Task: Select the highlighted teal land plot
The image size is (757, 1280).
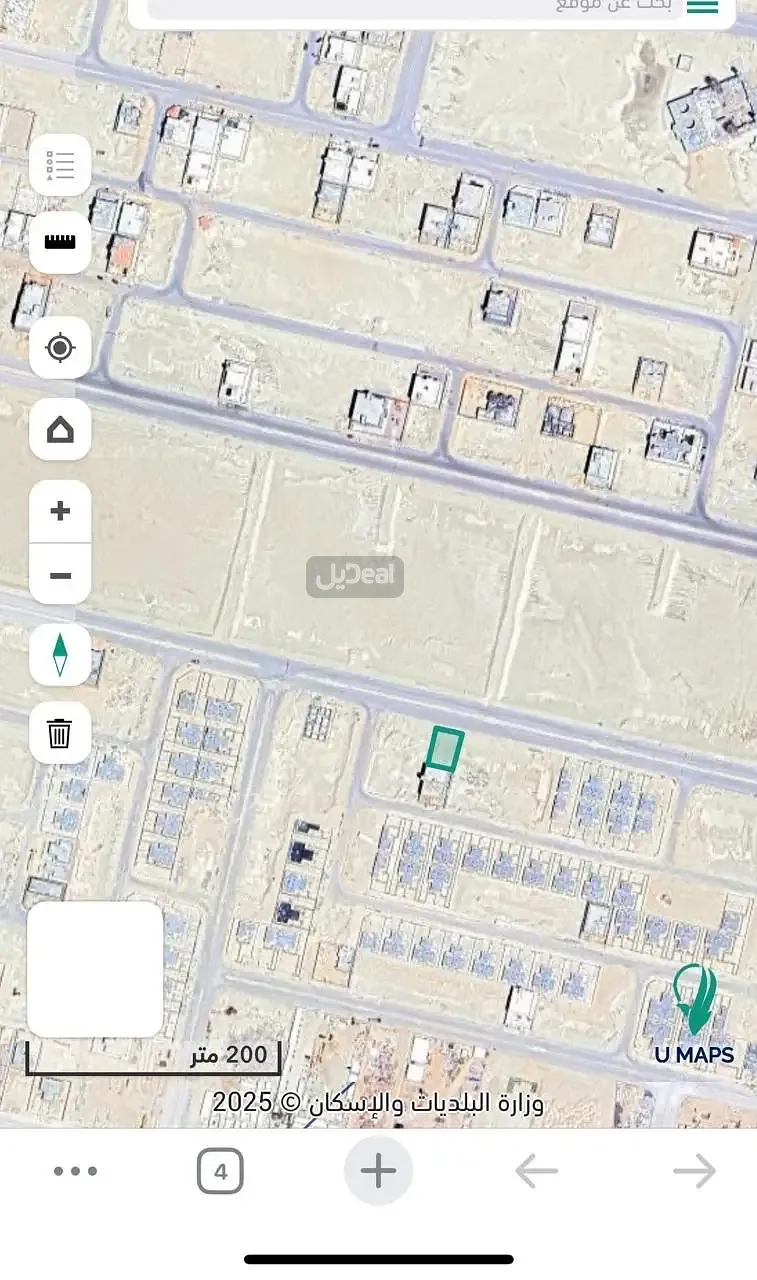Action: click(445, 750)
